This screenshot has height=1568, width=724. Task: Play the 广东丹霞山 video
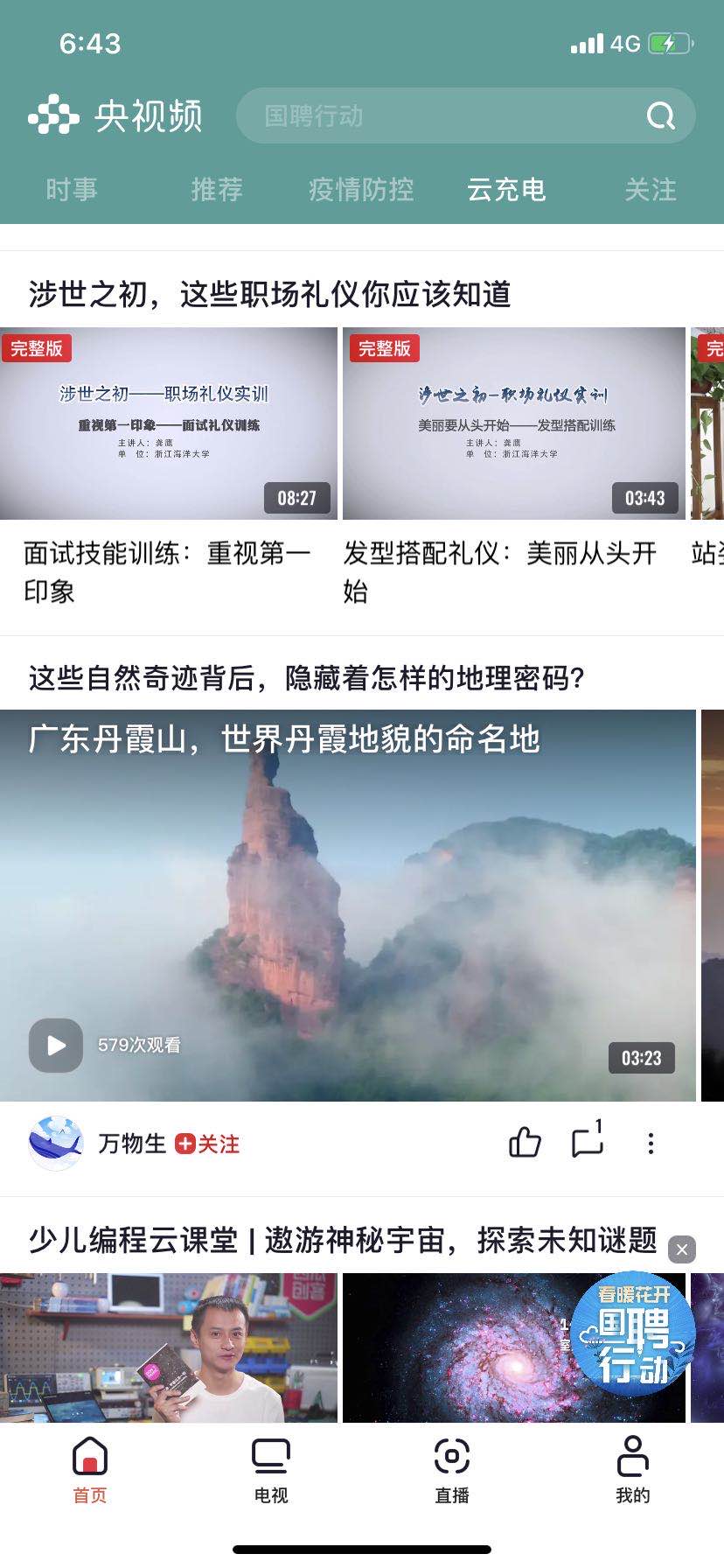[57, 1045]
